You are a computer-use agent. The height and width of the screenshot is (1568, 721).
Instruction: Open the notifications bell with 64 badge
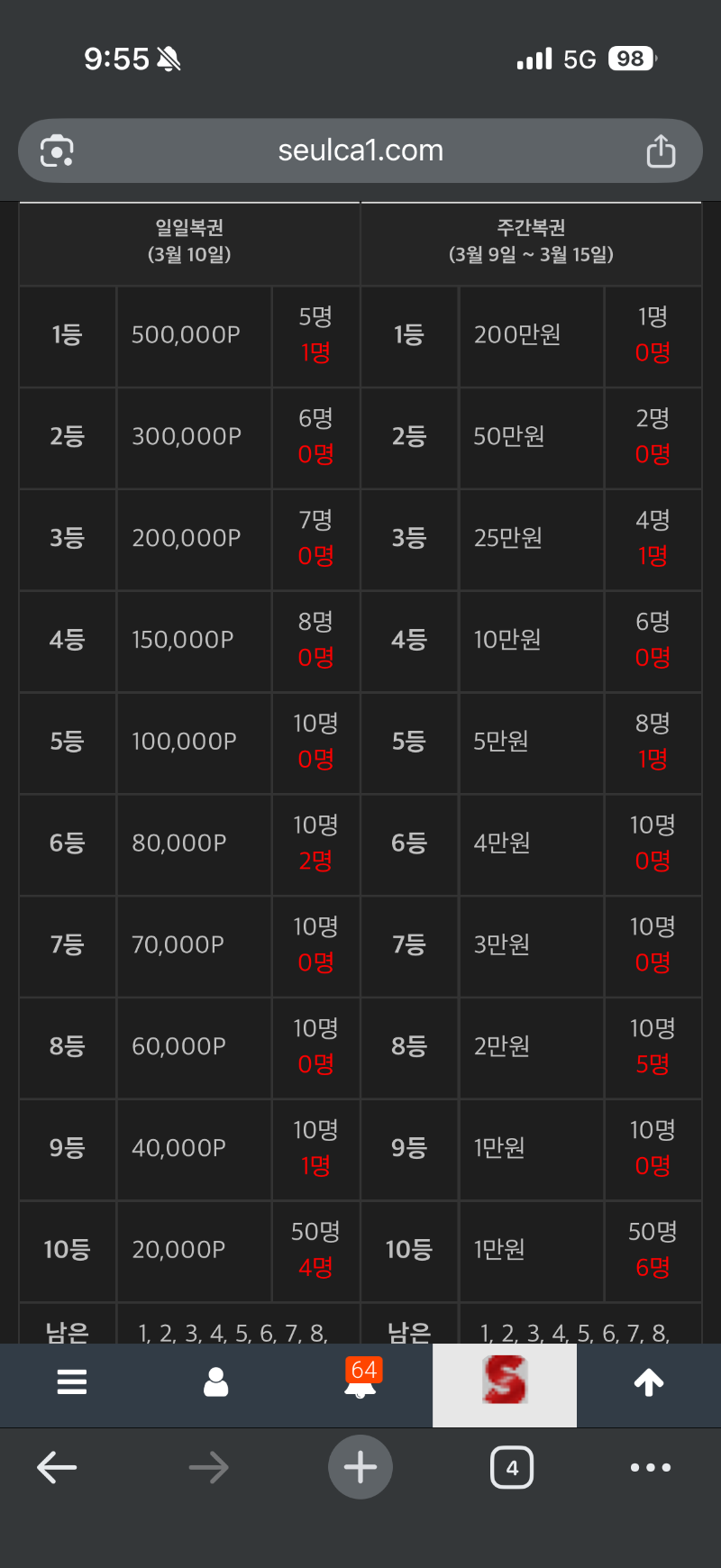coord(360,1381)
